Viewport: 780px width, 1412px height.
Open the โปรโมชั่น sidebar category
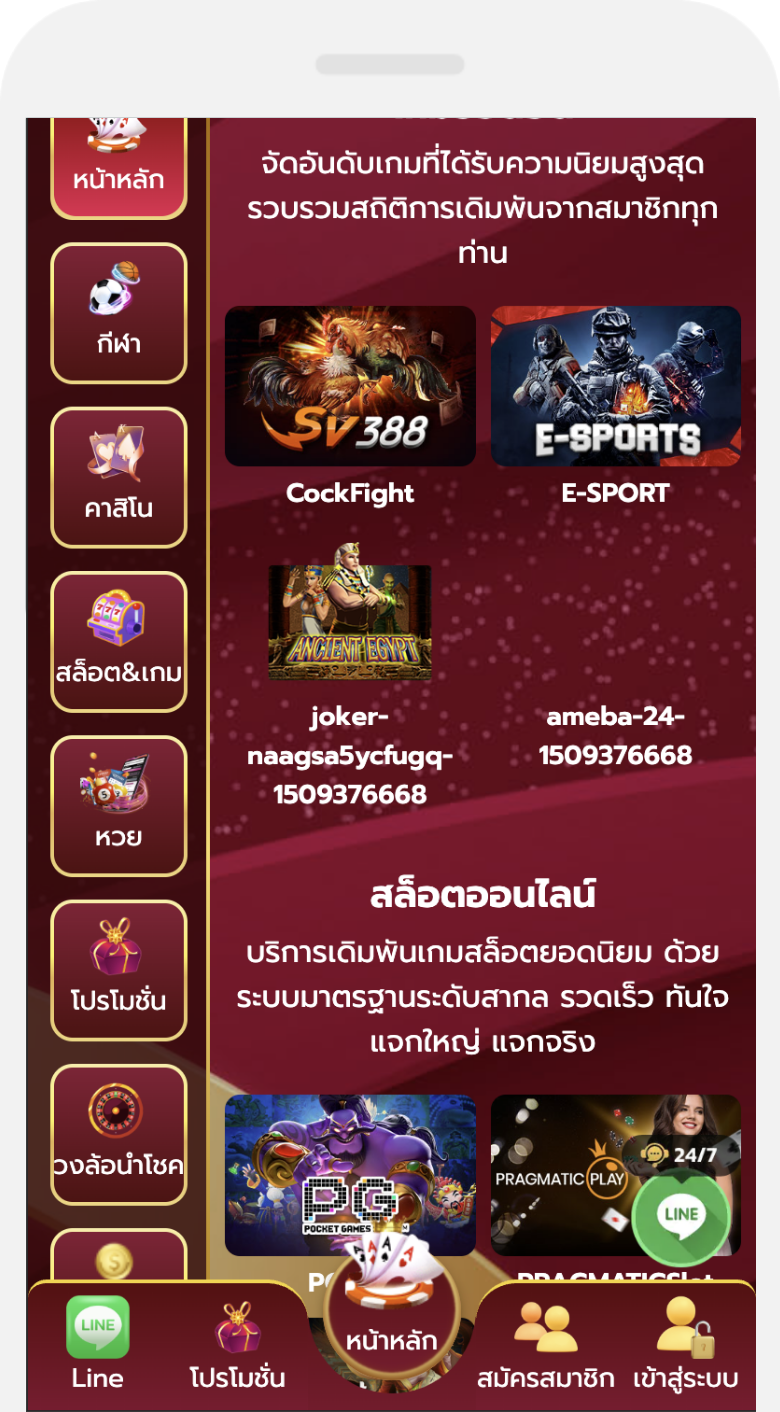coord(119,969)
